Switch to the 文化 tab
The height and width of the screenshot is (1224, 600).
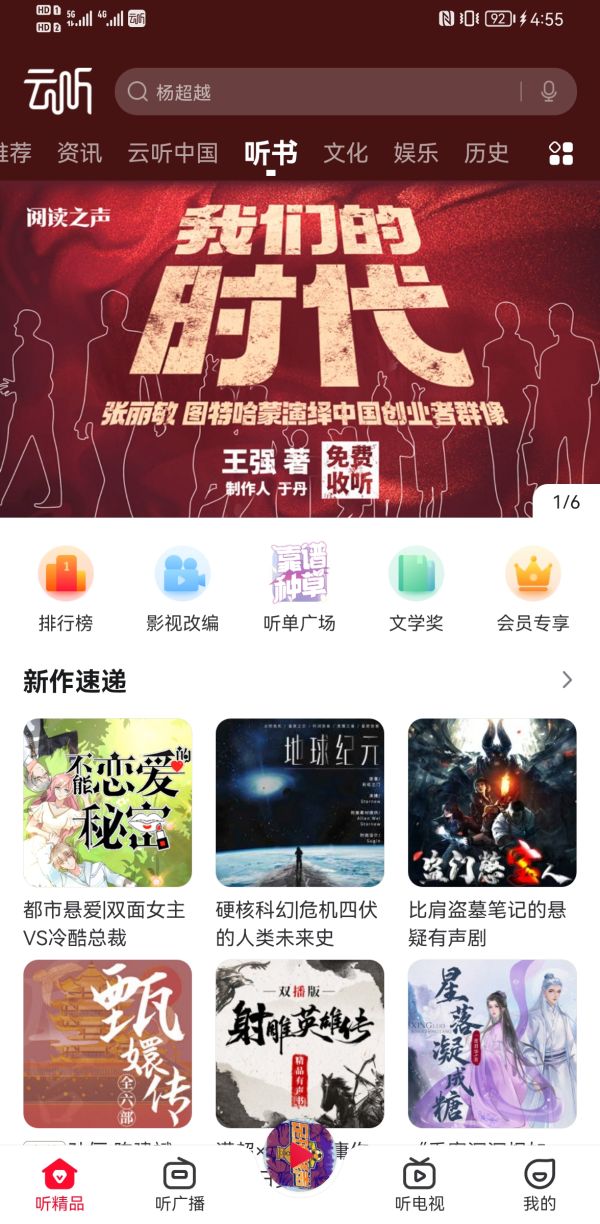pos(346,153)
